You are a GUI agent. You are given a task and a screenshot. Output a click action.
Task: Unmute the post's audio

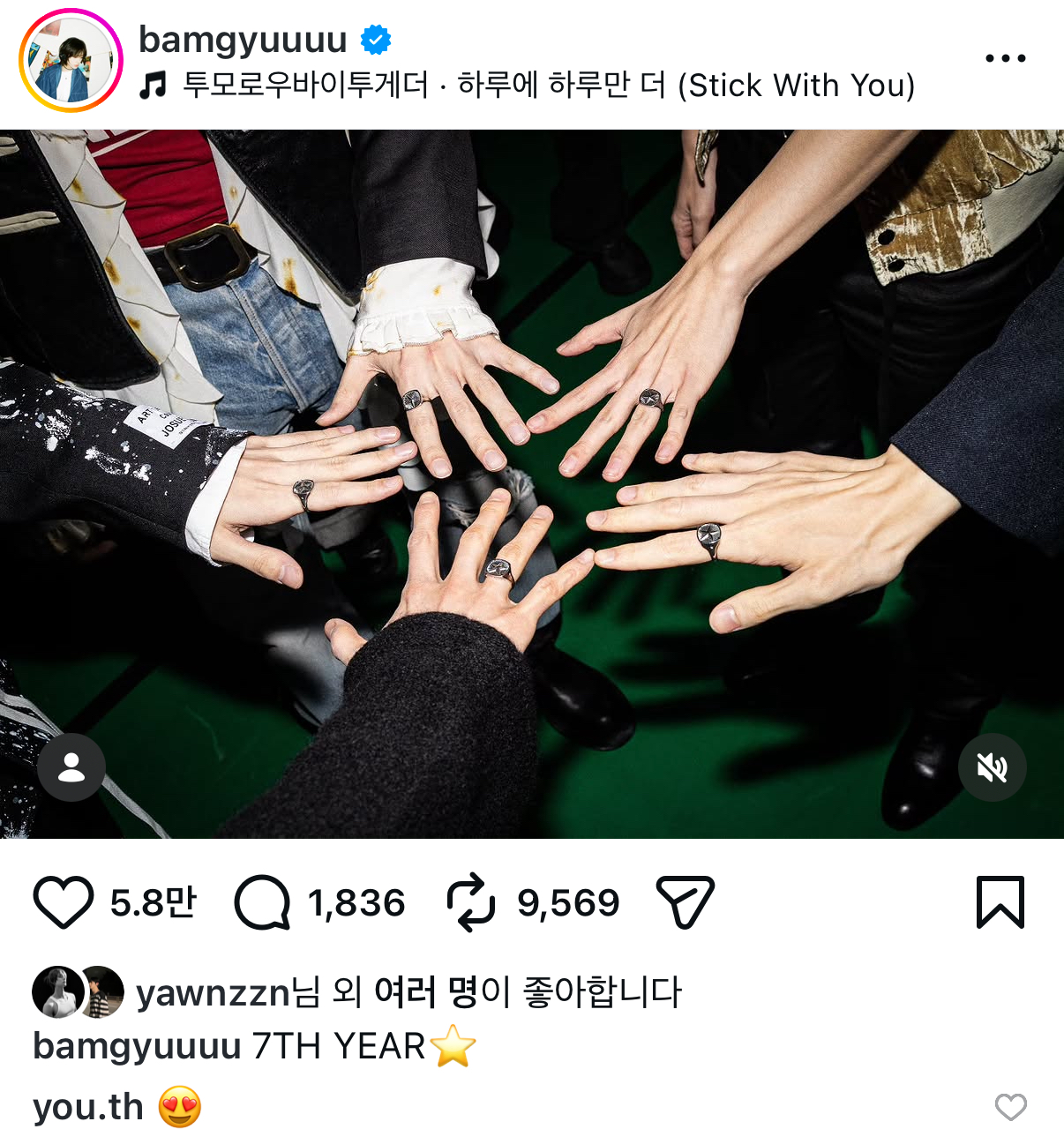point(992,767)
